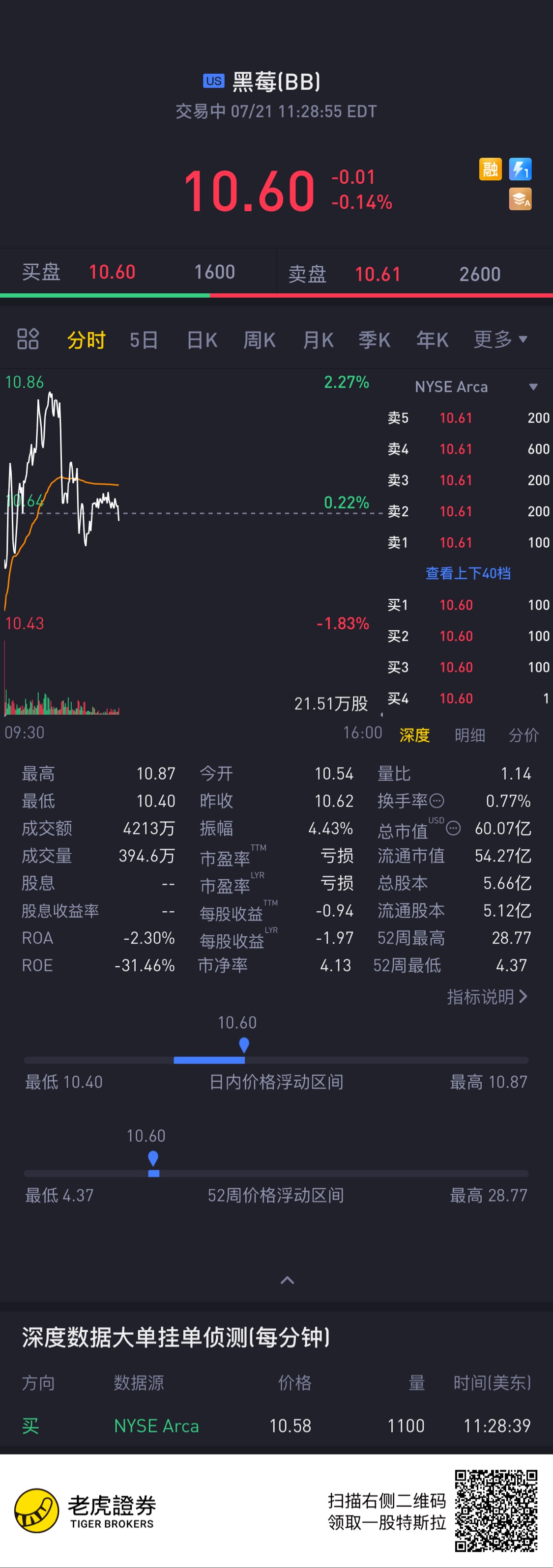Image resolution: width=553 pixels, height=1568 pixels.
Task: Select the 5日 chart tab
Action: [x=144, y=339]
